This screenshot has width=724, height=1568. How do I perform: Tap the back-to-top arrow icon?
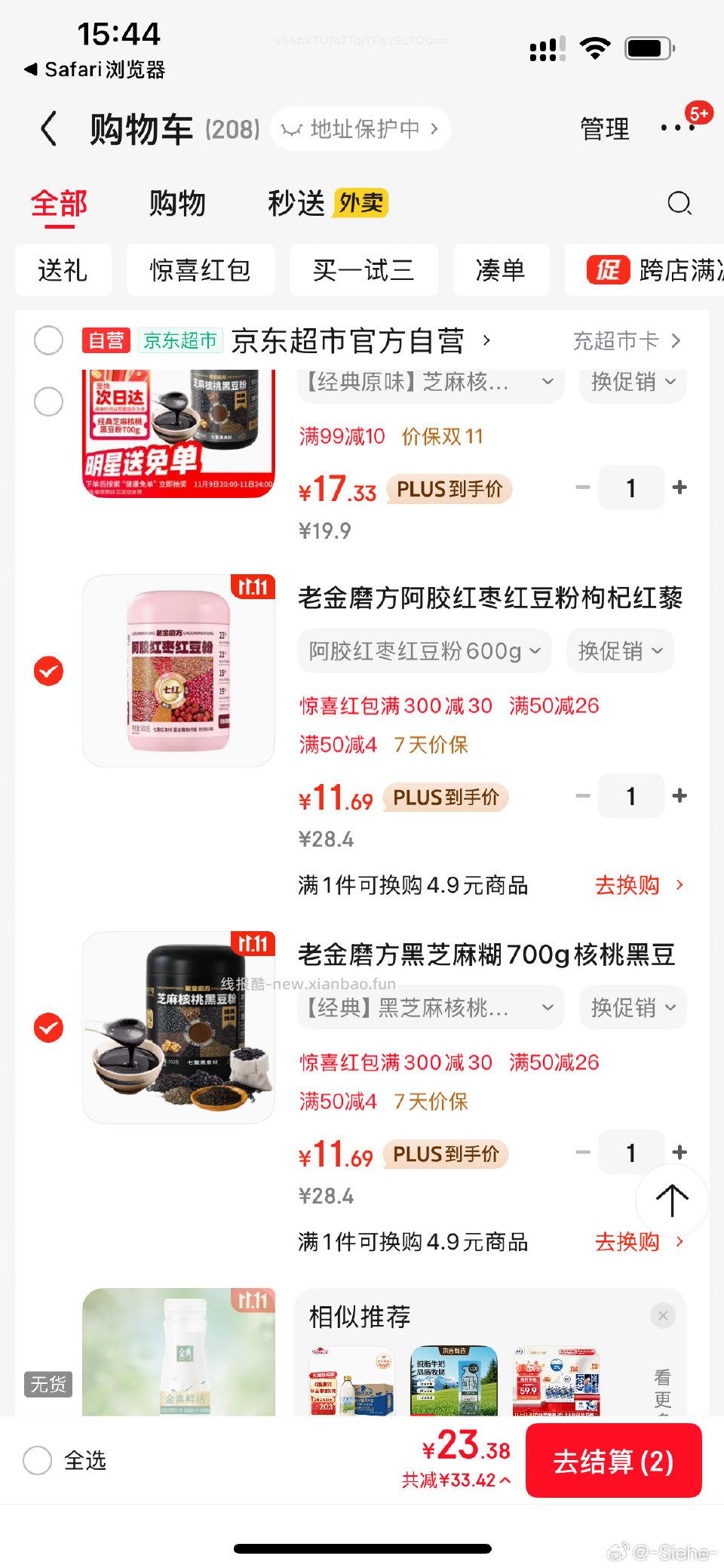(671, 1200)
